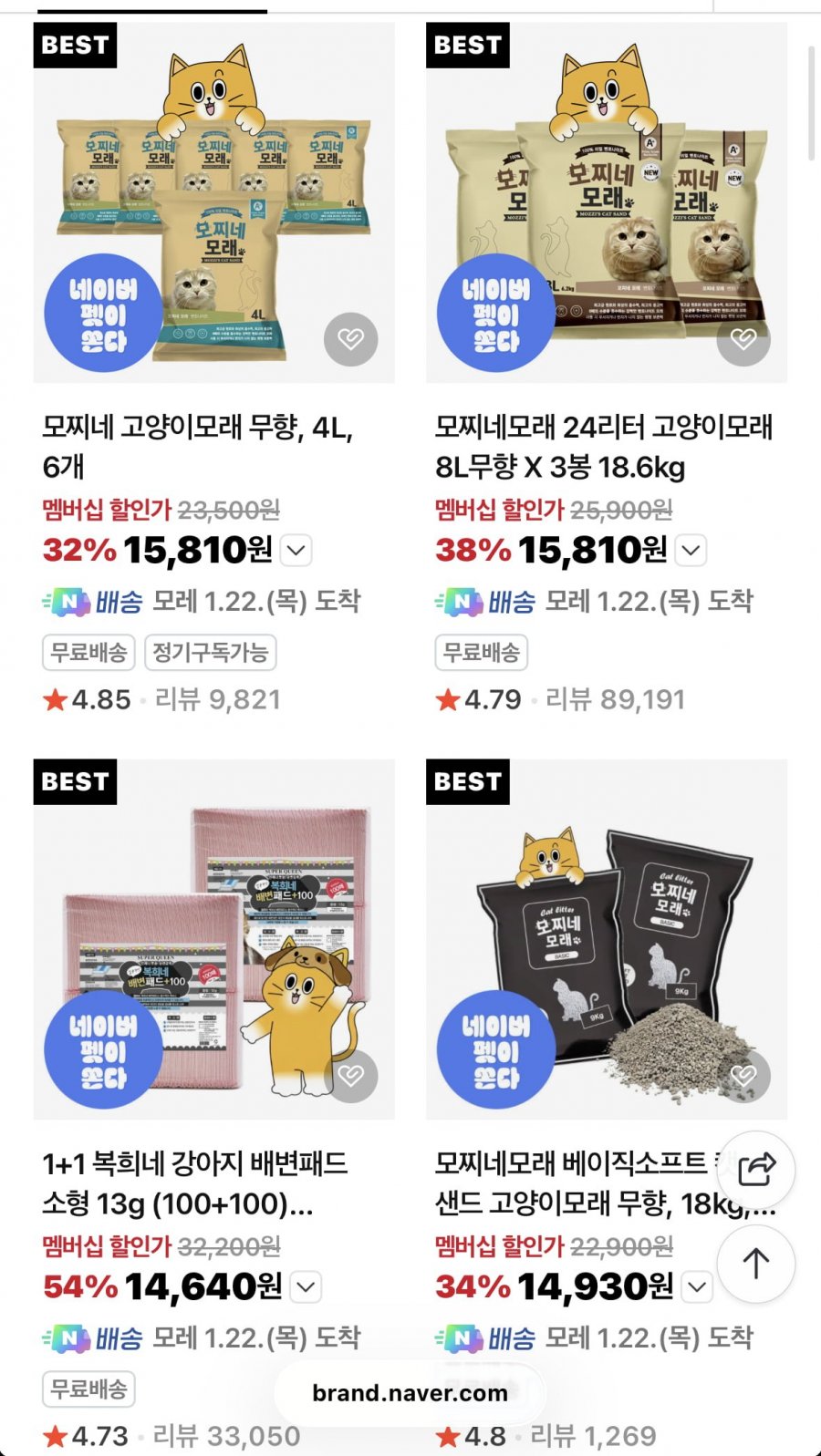
Task: Expand price details next to 34% 14,930원
Action: point(697,1287)
